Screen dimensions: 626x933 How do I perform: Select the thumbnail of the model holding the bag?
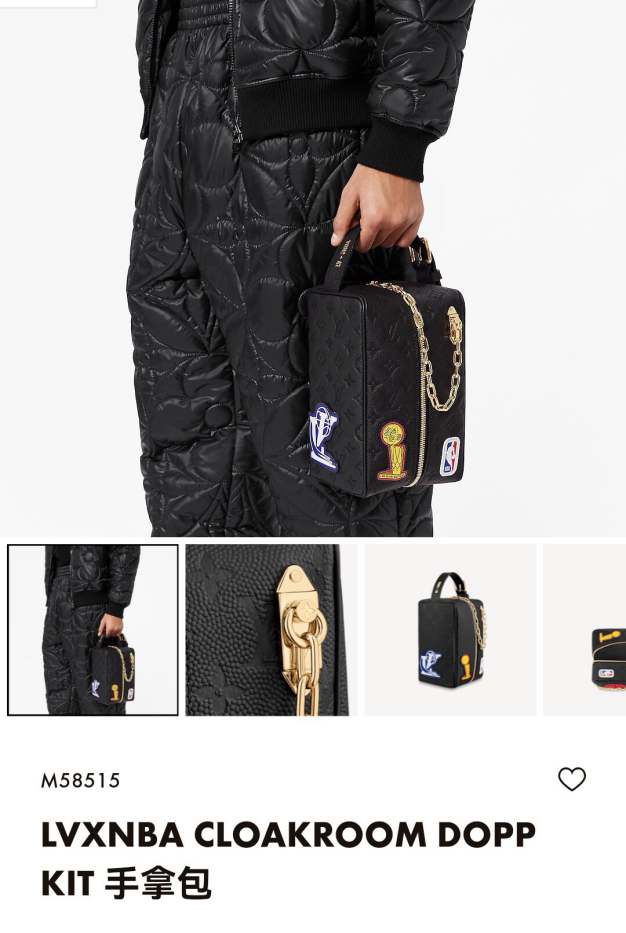click(93, 630)
